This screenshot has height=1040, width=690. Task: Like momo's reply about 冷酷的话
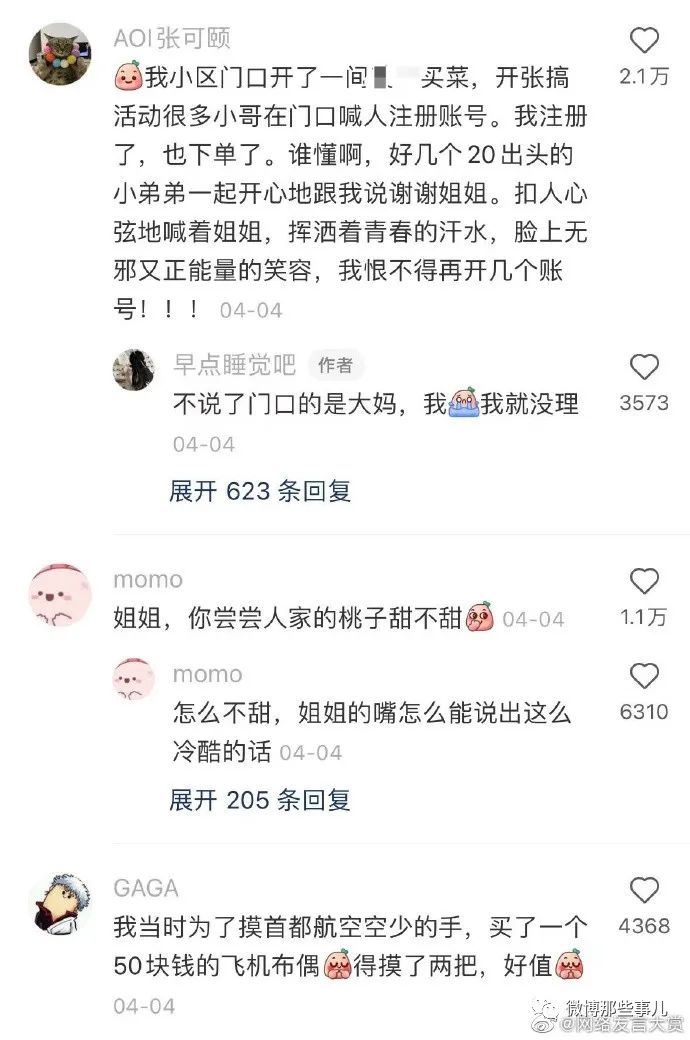point(645,676)
